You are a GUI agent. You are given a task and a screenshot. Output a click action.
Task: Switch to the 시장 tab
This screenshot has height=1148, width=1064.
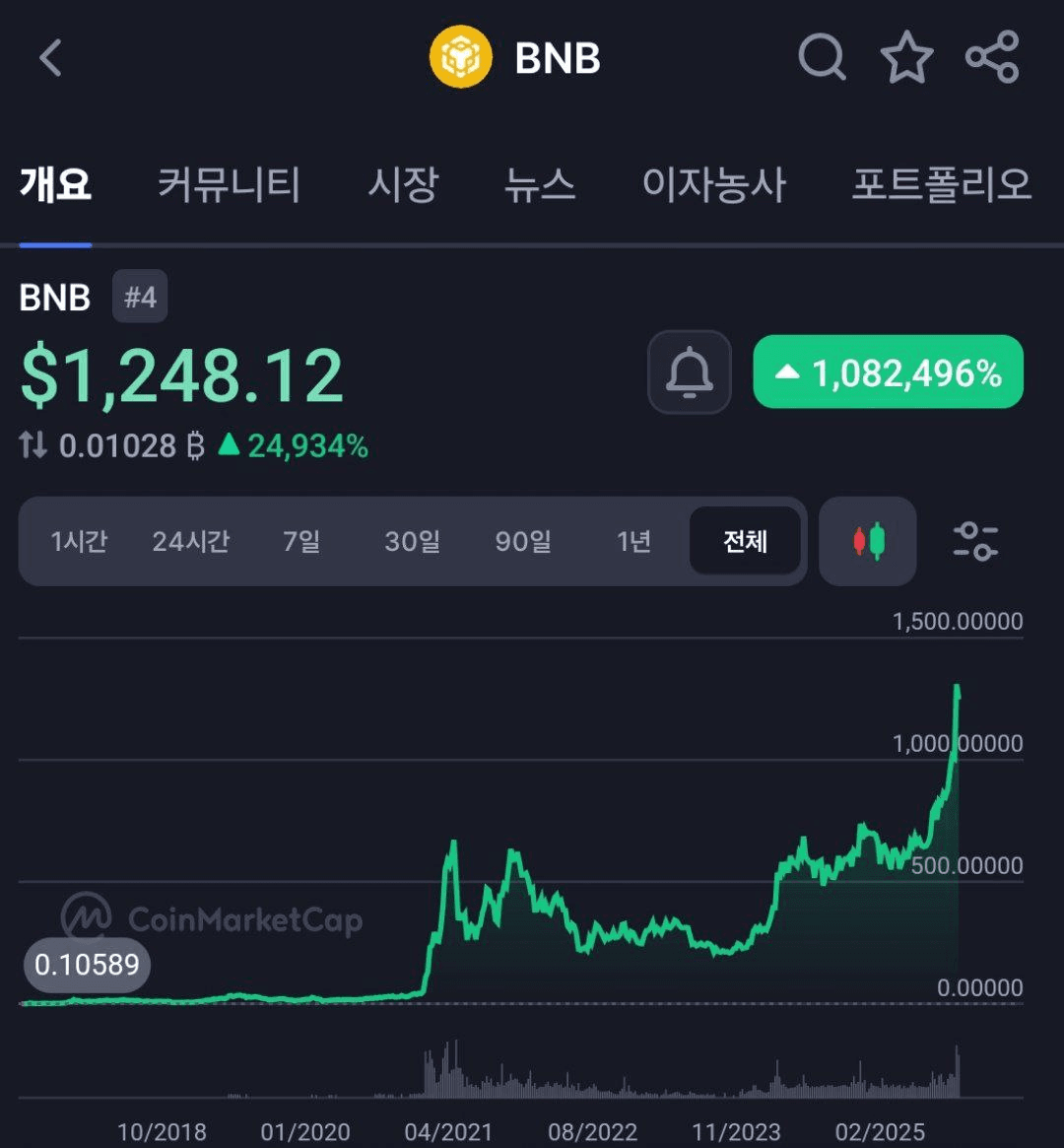point(402,184)
